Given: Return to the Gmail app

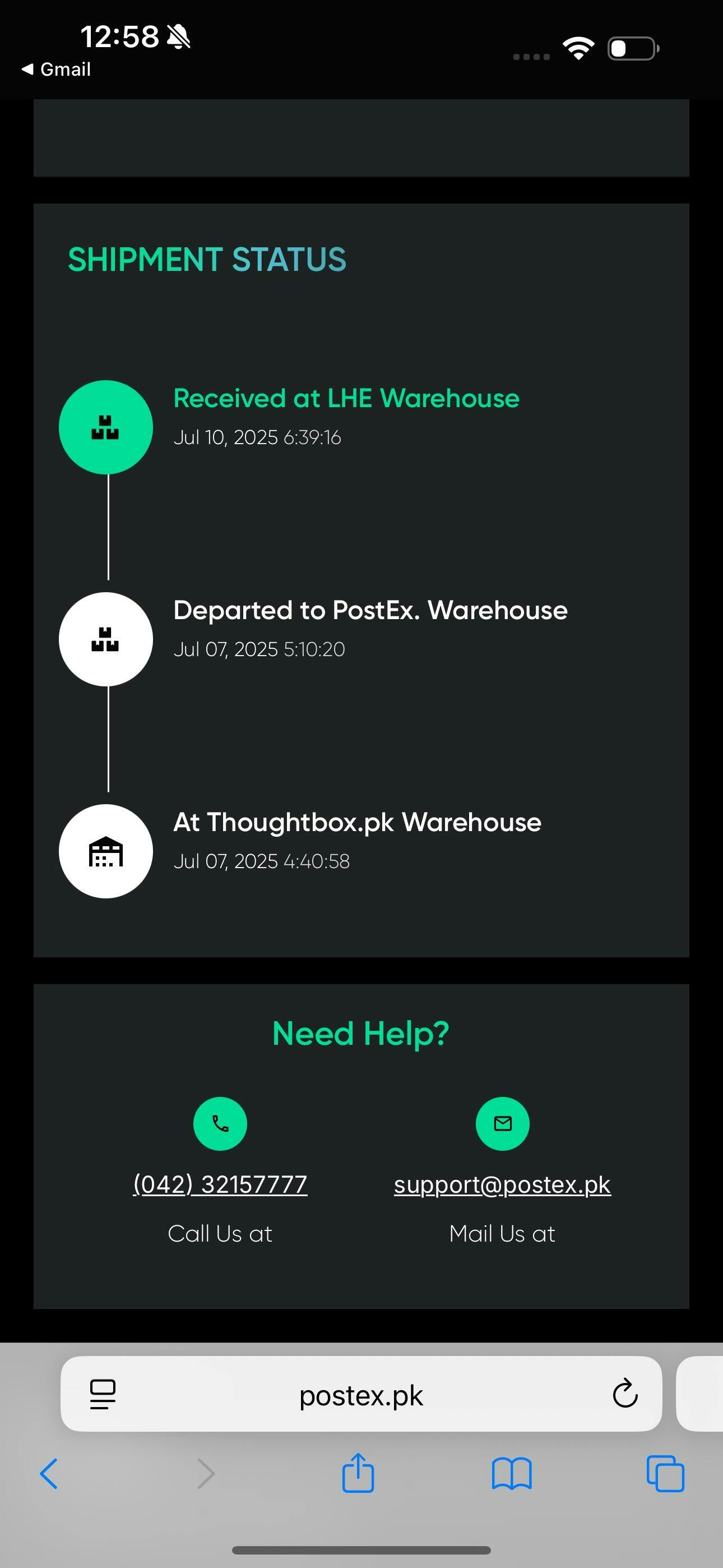Looking at the screenshot, I should (x=56, y=70).
